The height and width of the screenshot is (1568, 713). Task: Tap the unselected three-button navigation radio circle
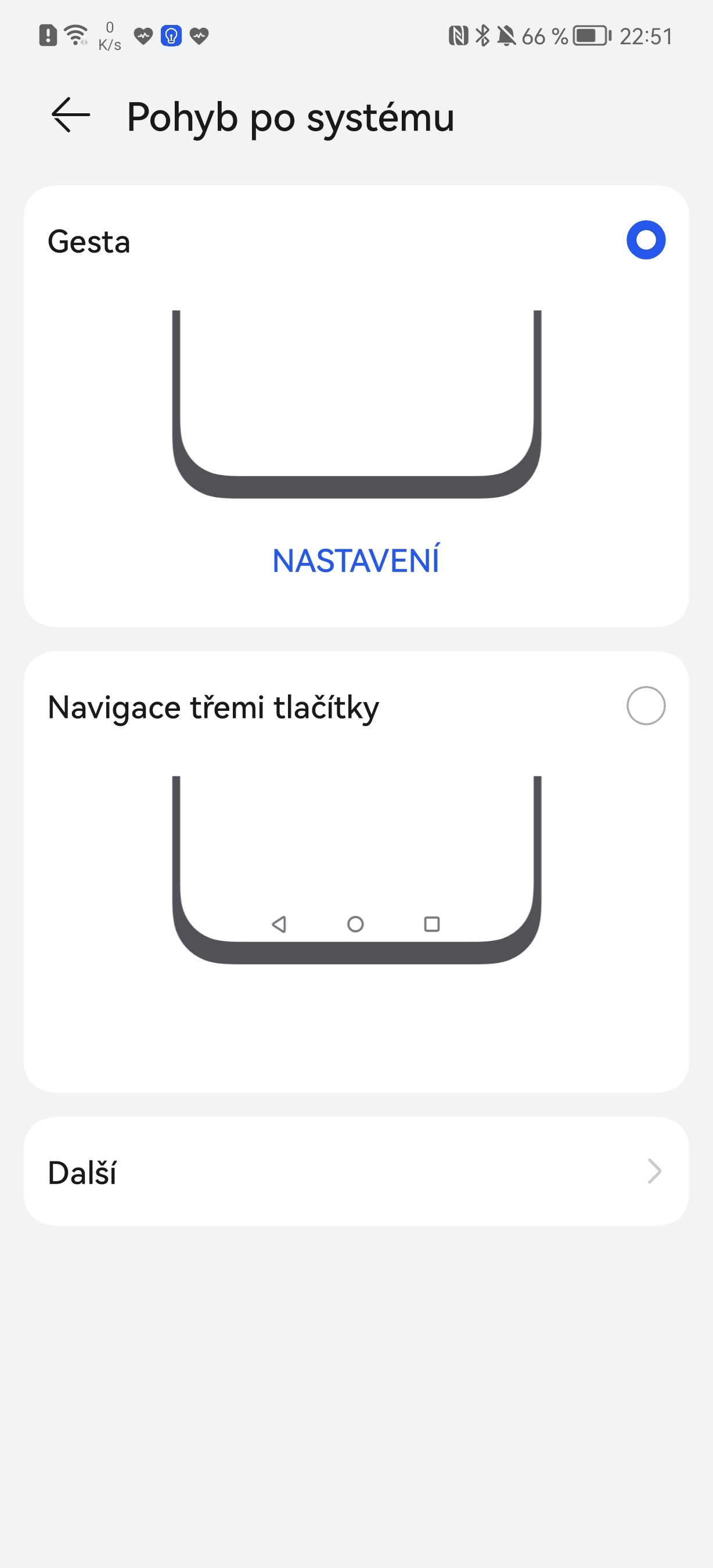point(646,705)
